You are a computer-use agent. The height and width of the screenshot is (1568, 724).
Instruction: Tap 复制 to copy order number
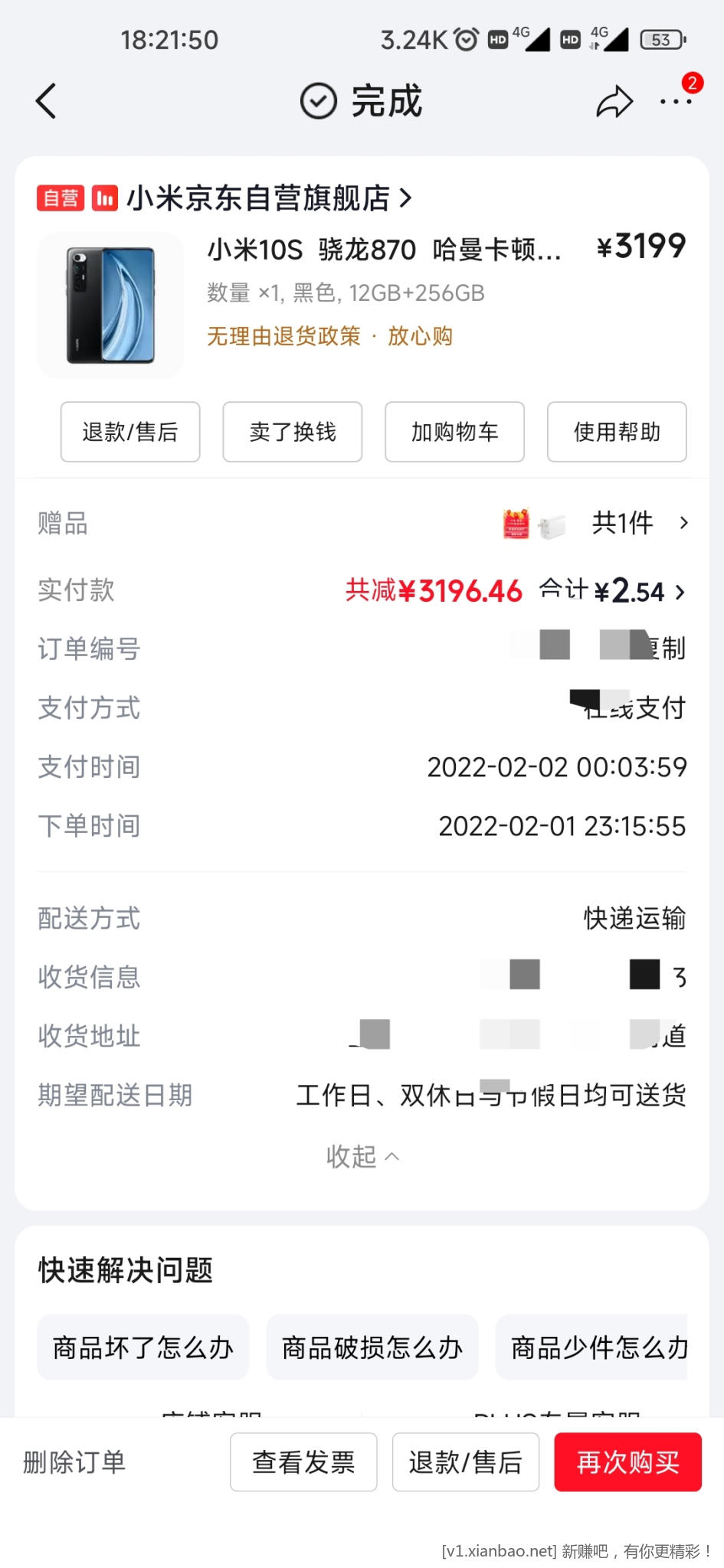663,648
